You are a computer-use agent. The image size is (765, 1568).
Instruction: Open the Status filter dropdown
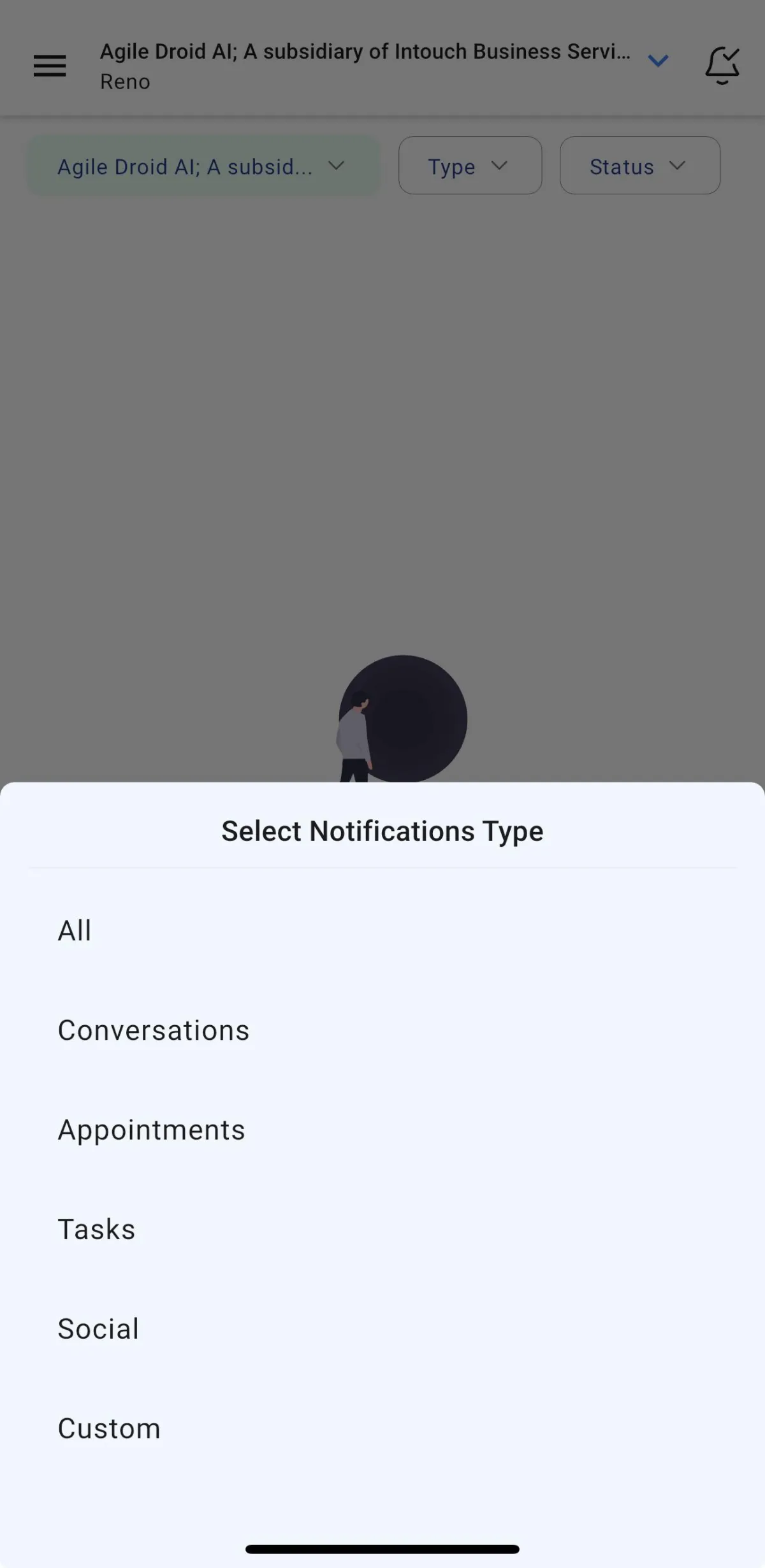640,166
